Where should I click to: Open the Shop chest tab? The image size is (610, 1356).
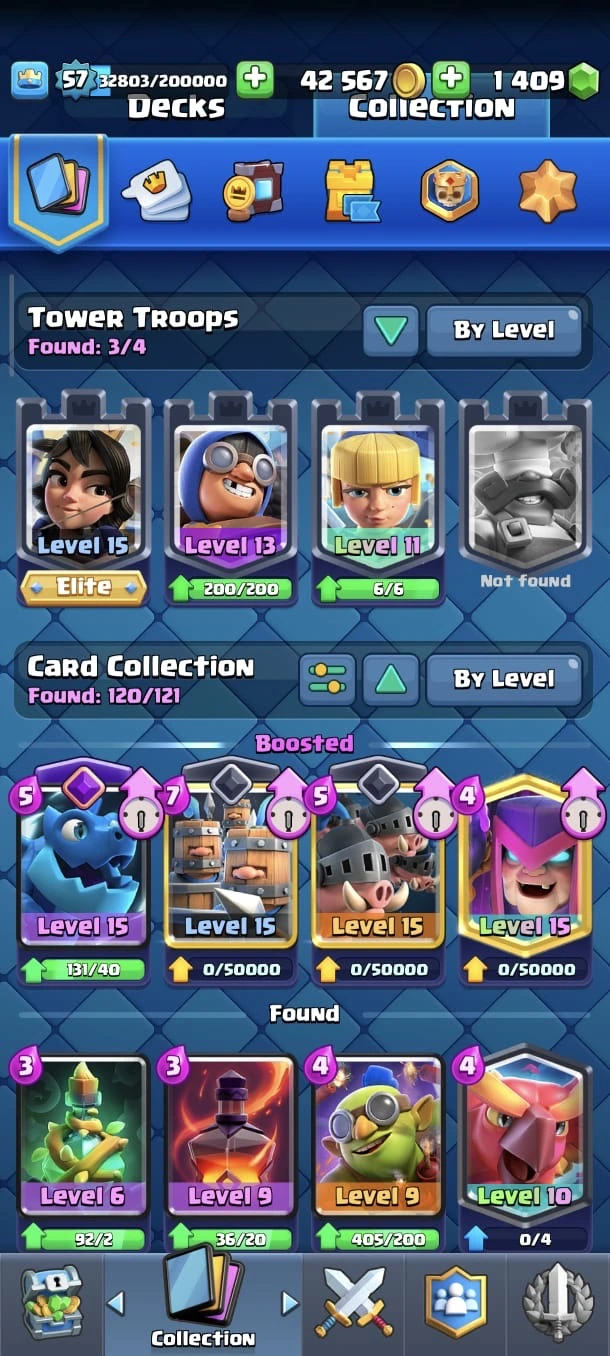tap(52, 1302)
